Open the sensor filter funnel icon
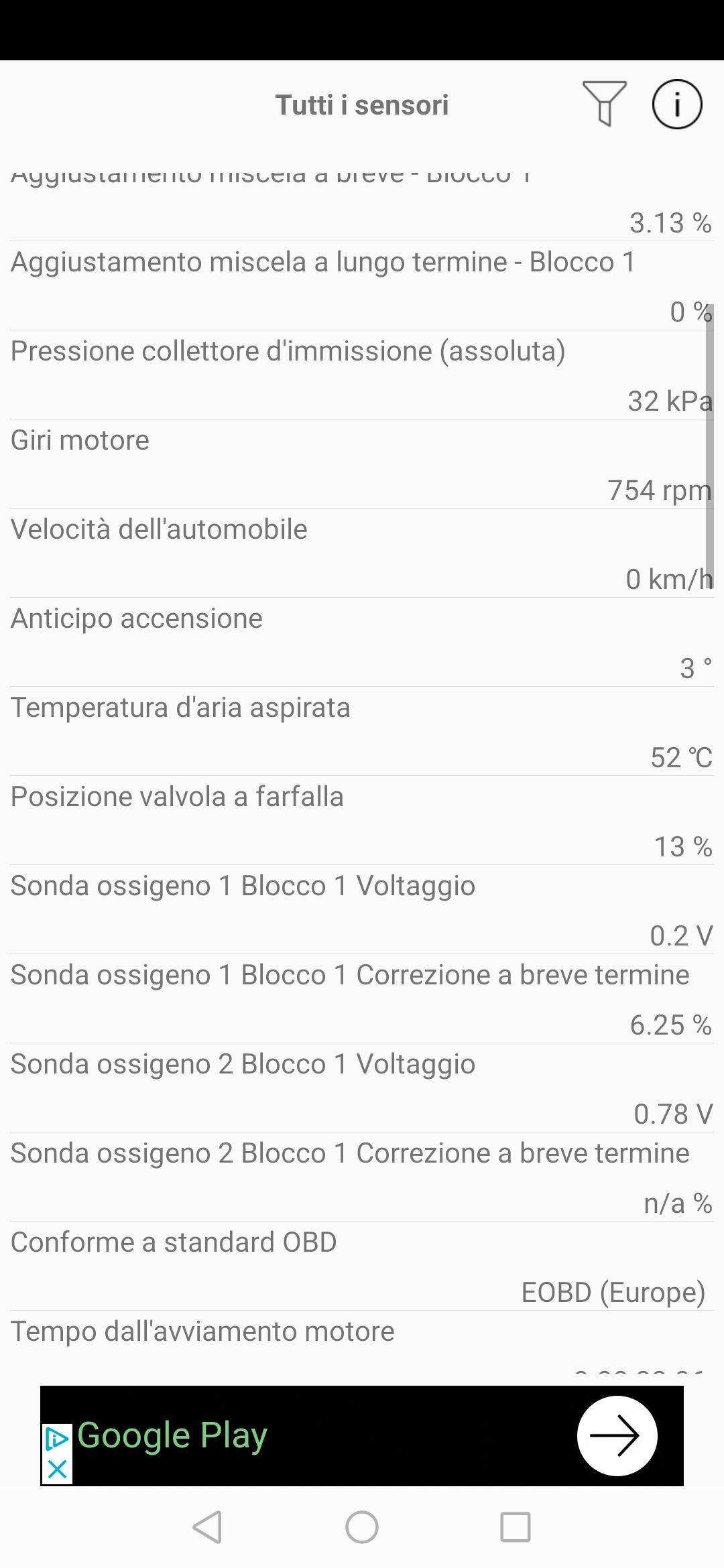Screen dimensions: 724x1568 [x=605, y=104]
